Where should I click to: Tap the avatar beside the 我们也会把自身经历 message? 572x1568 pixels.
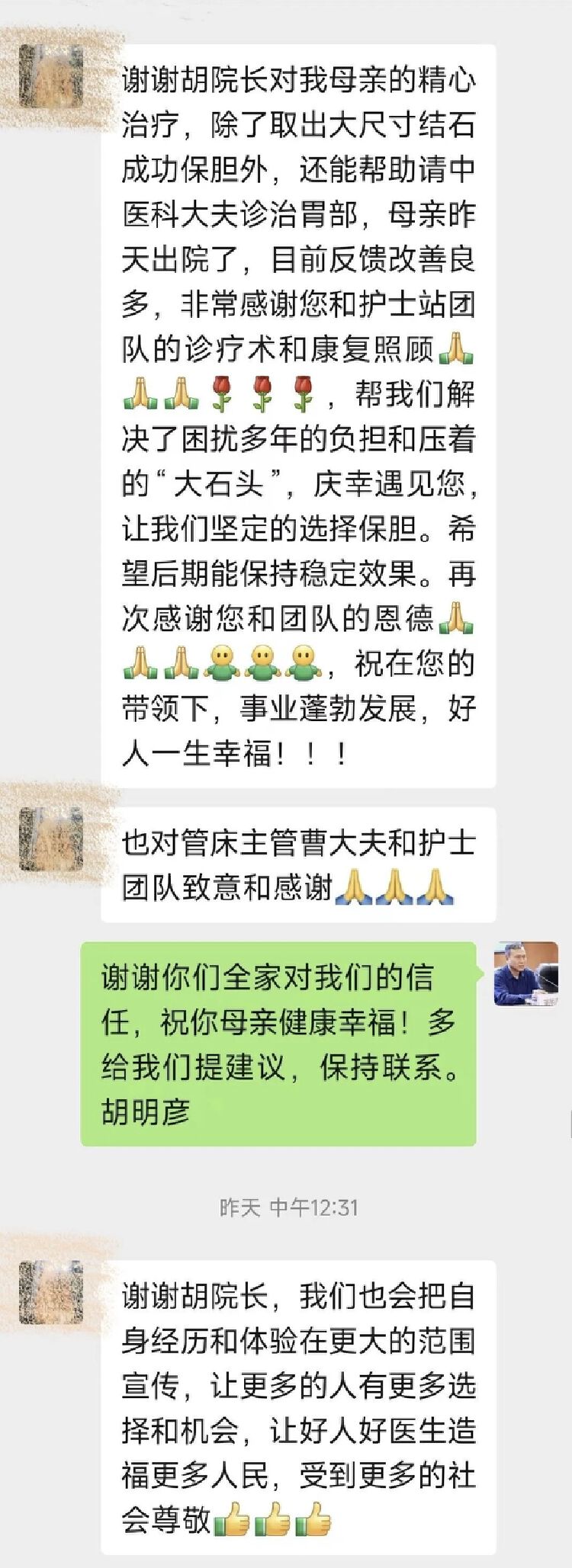pos(50,1292)
